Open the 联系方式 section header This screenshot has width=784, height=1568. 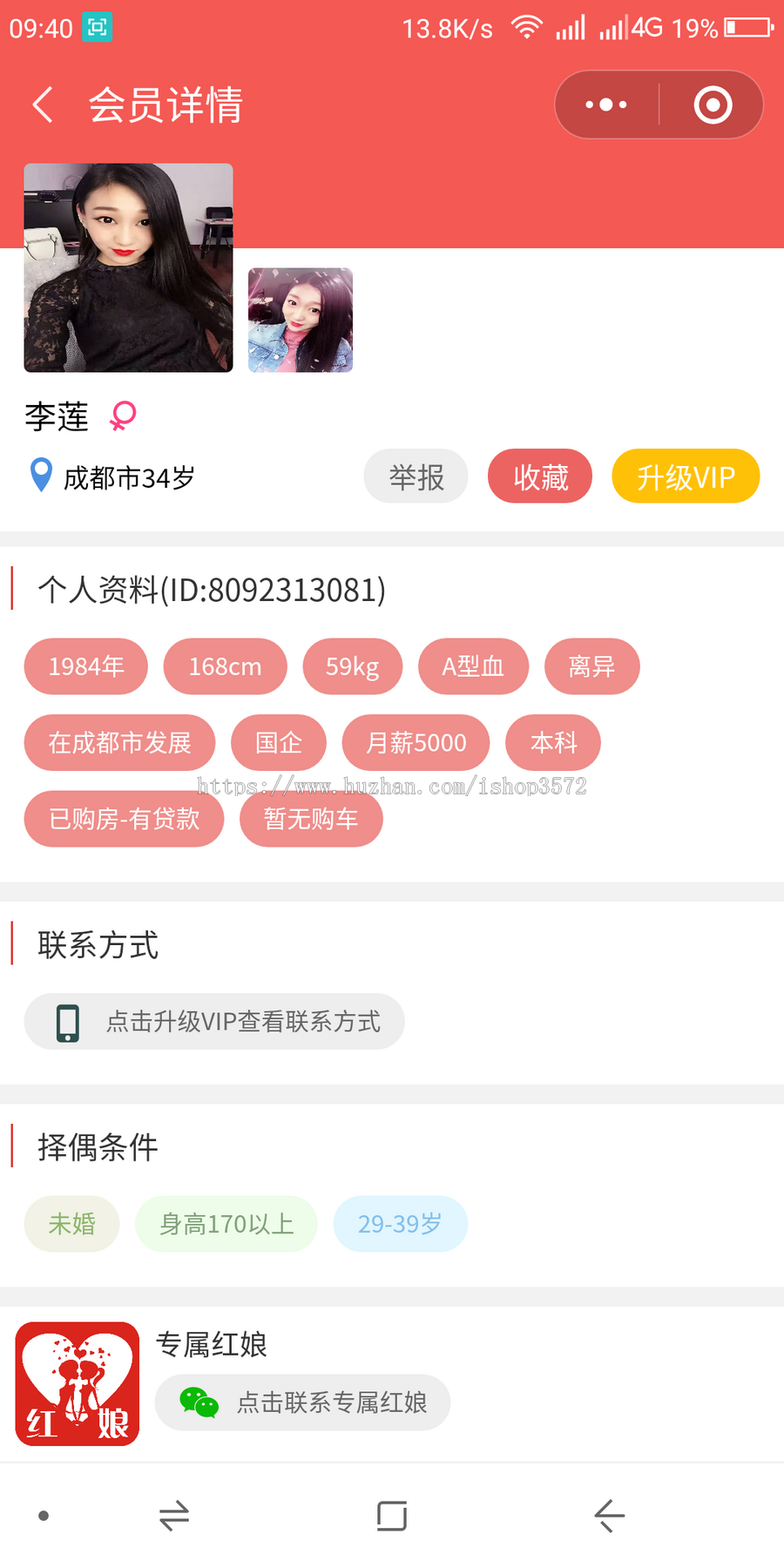97,946
